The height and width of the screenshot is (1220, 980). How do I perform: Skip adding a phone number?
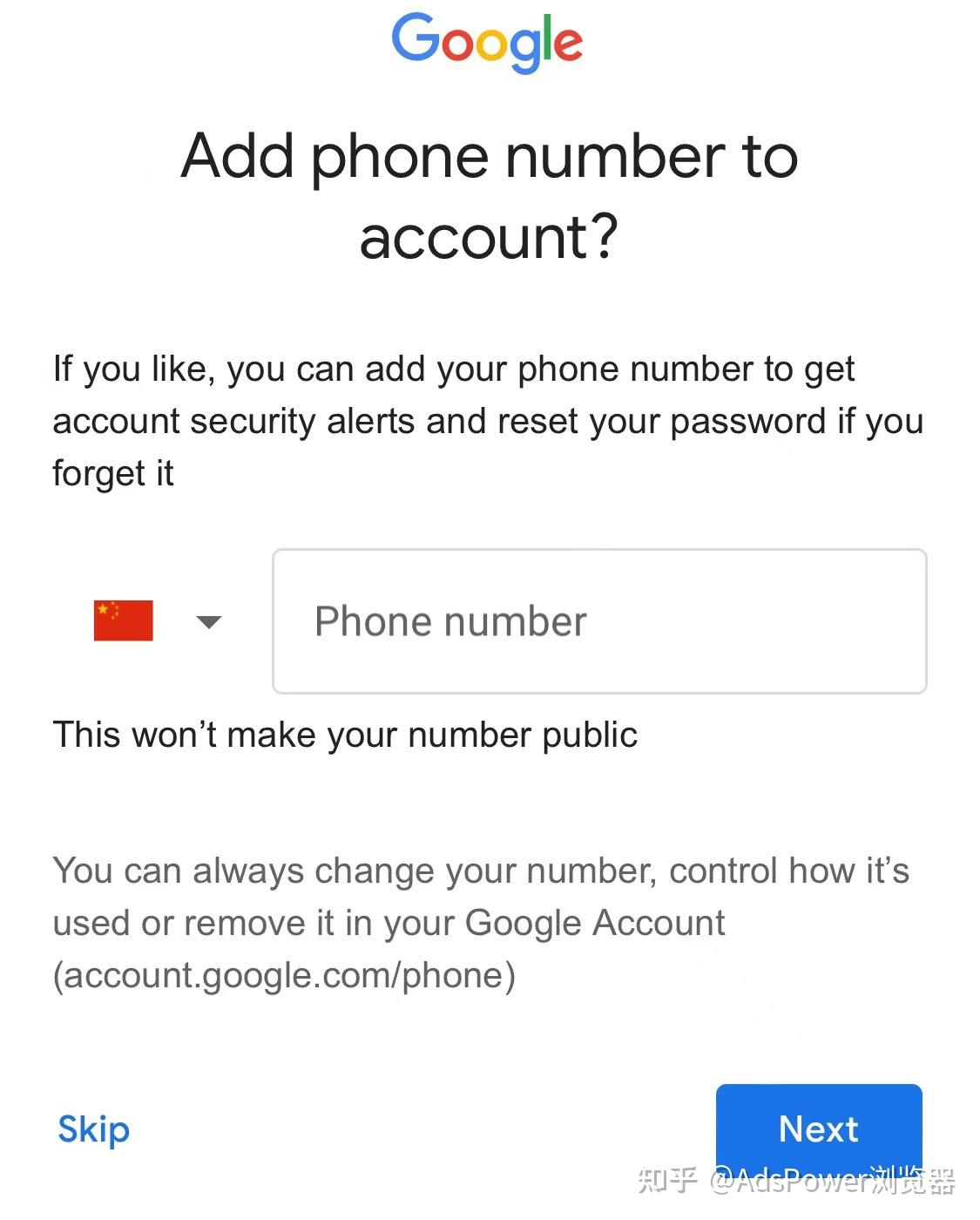point(93,1129)
